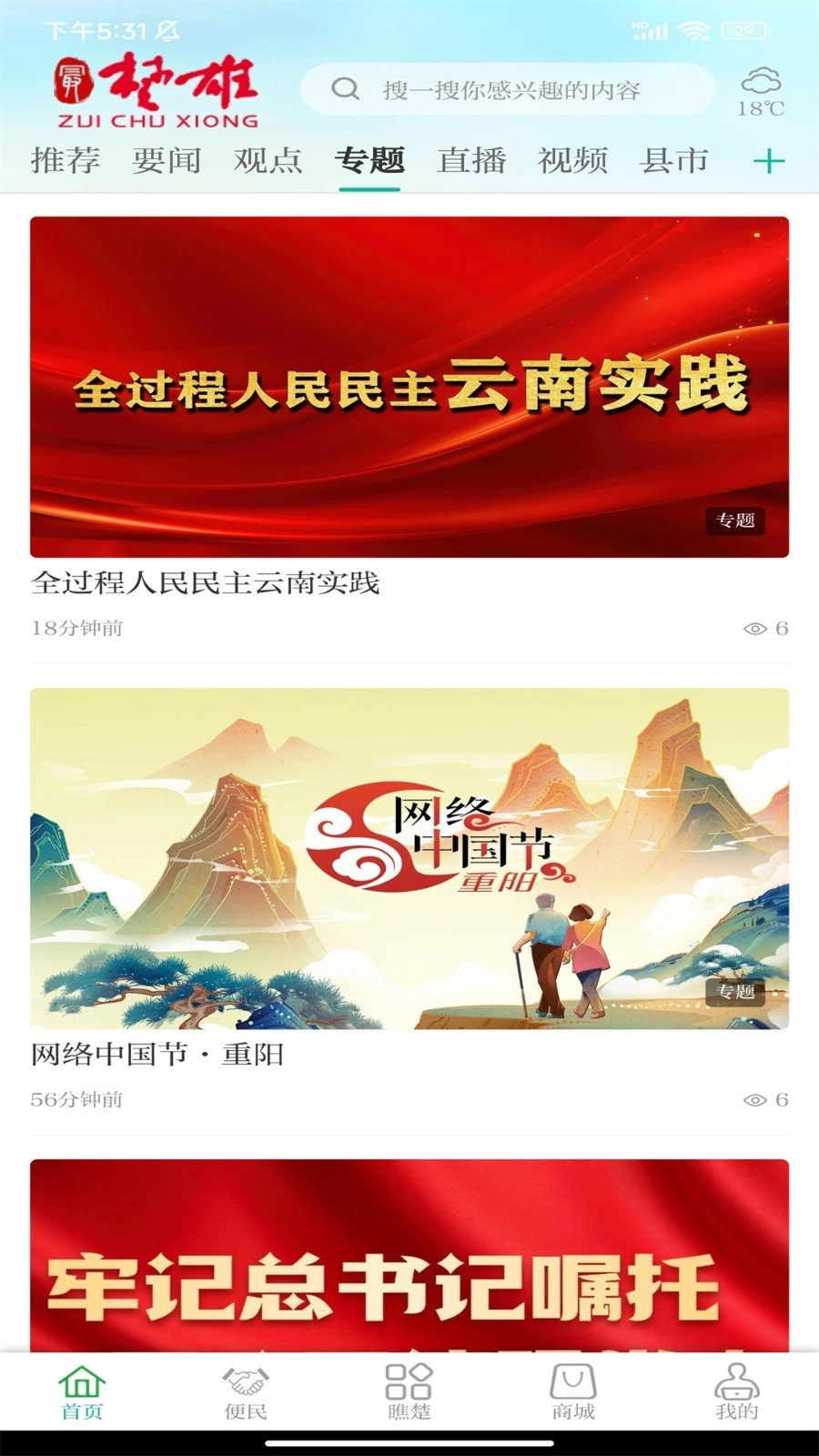Expand more channels with the plus button
Screen dimensions: 819x1456
[x=770, y=159]
